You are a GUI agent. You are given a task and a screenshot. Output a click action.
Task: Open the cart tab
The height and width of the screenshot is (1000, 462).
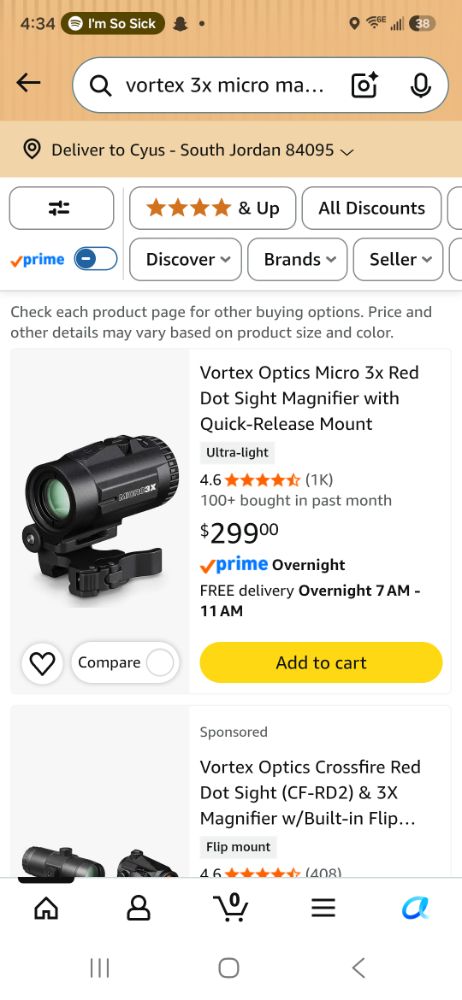[x=230, y=907]
